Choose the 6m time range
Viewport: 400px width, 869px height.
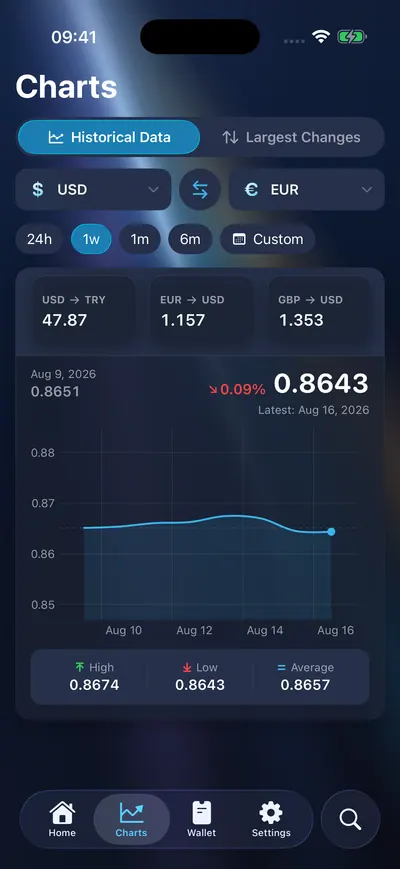[190, 239]
